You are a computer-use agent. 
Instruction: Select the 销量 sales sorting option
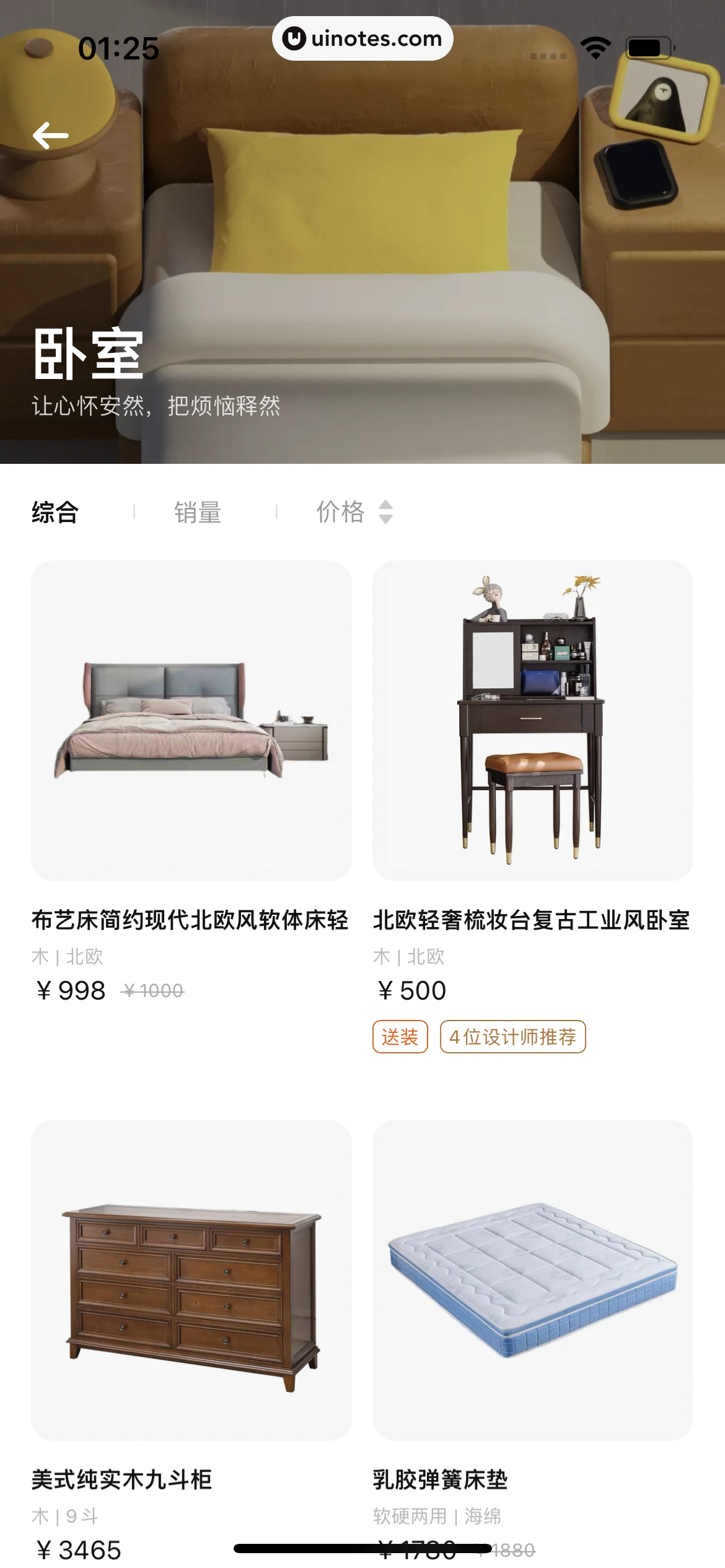(197, 512)
